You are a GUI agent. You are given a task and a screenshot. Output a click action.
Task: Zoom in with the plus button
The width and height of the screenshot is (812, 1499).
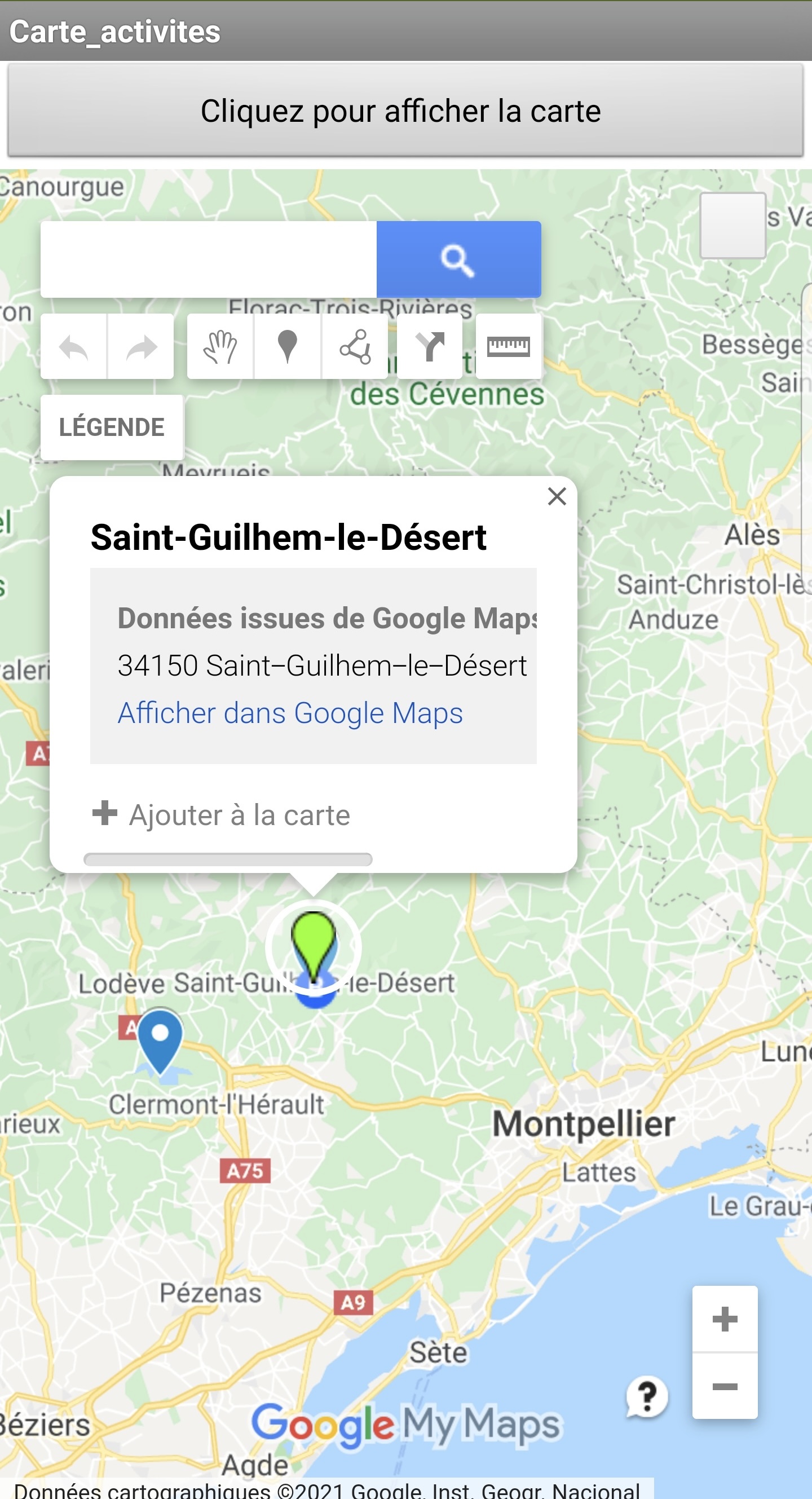tap(724, 1319)
